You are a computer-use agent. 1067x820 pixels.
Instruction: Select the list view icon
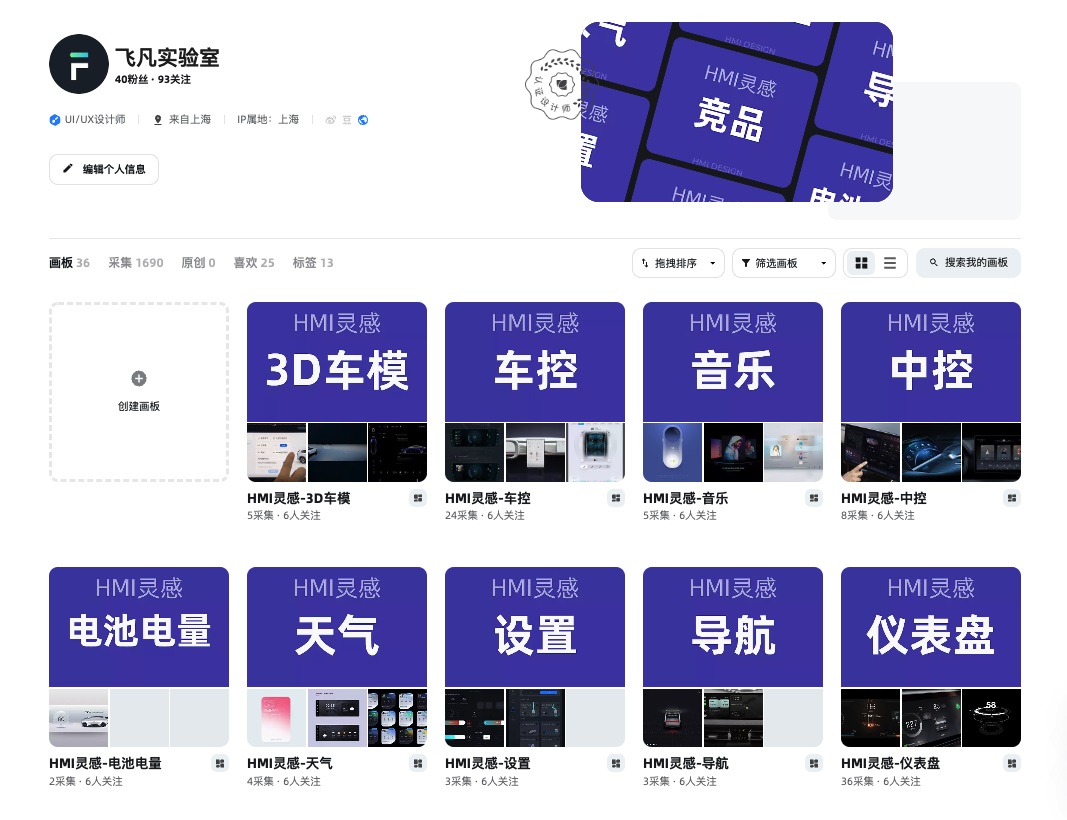click(889, 263)
